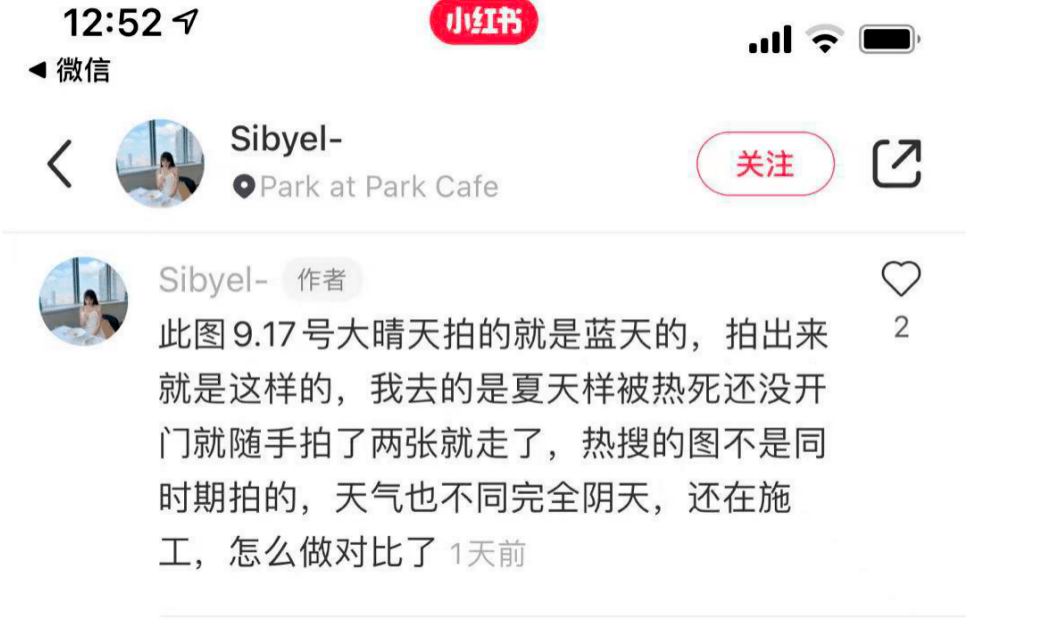Tap the comment author's avatar
Image resolution: width=1040 pixels, height=626 pixels.
click(x=84, y=301)
